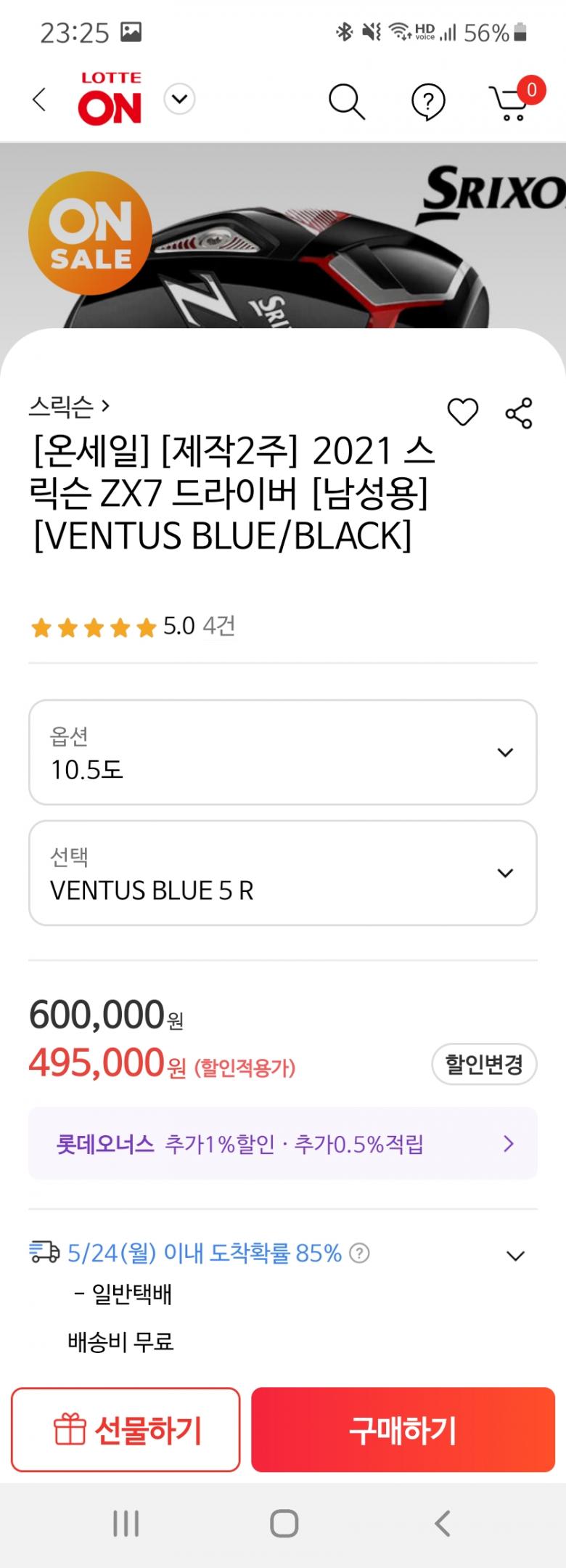
Task: Open the 선택 VENTUS BLUE 5 R dropdown
Action: 282,873
